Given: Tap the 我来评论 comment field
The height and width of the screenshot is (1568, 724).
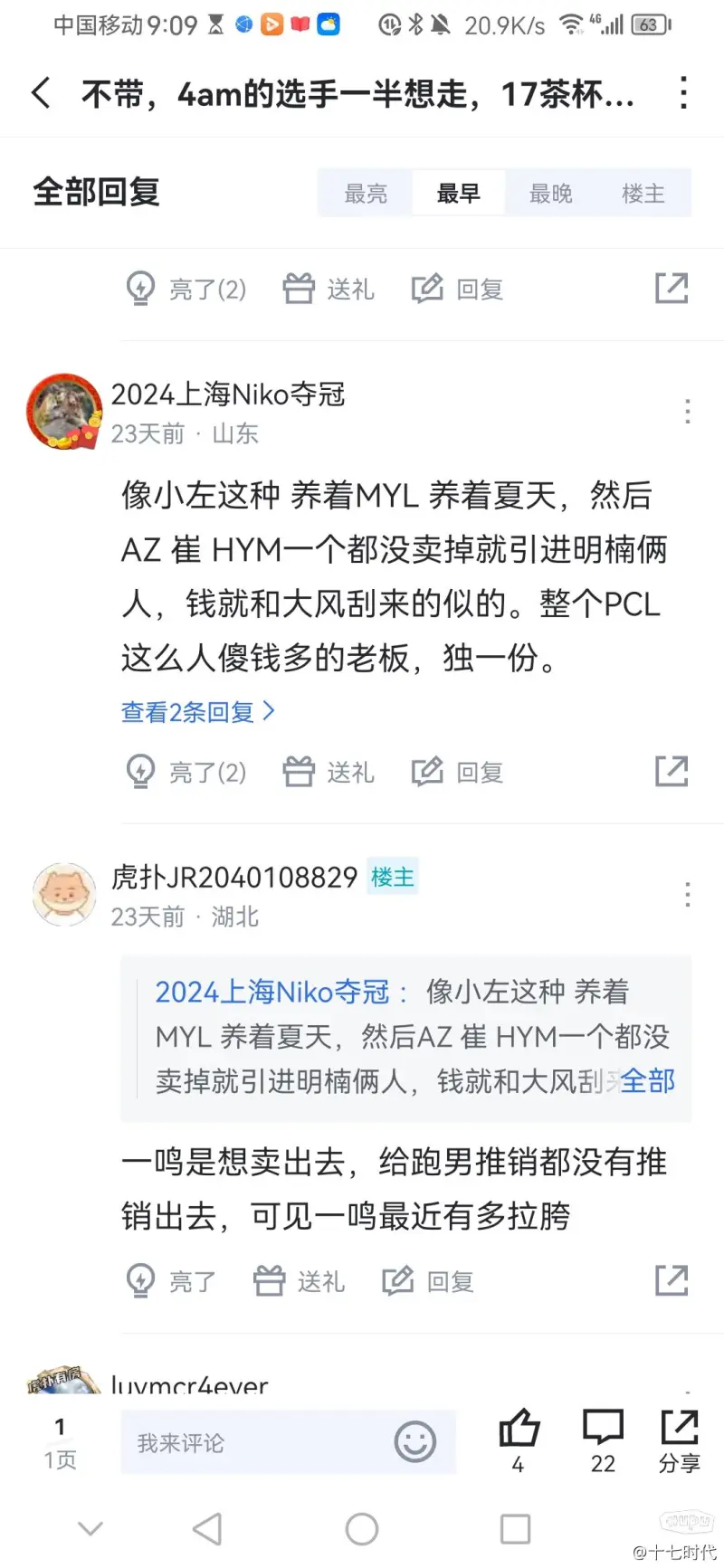Looking at the screenshot, I should coord(253,1442).
